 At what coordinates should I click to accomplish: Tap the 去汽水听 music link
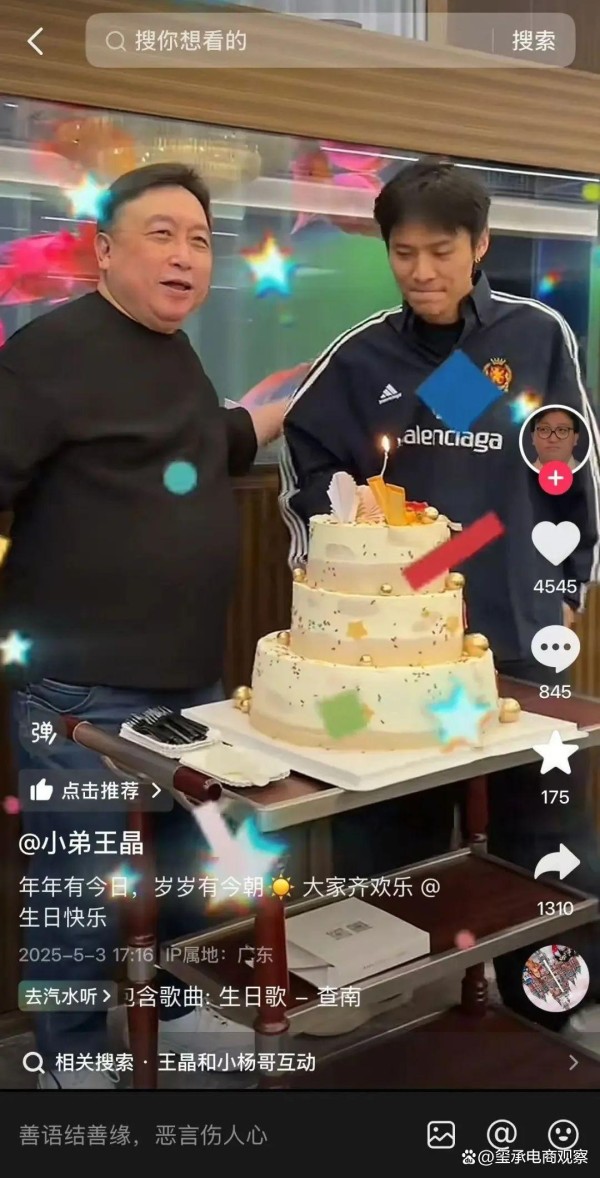(x=67, y=996)
